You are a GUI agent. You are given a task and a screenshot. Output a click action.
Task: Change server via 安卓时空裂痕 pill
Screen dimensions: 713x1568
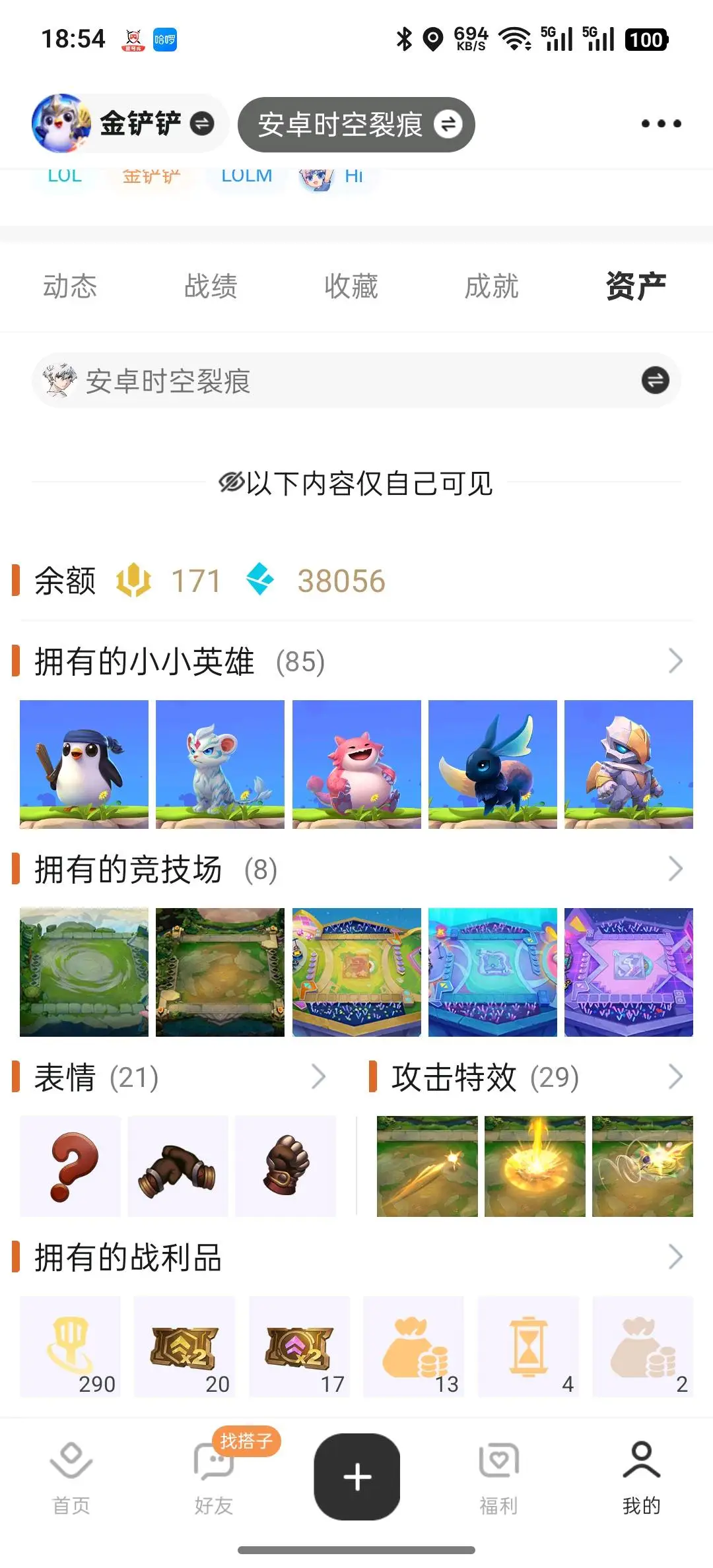[x=356, y=124]
